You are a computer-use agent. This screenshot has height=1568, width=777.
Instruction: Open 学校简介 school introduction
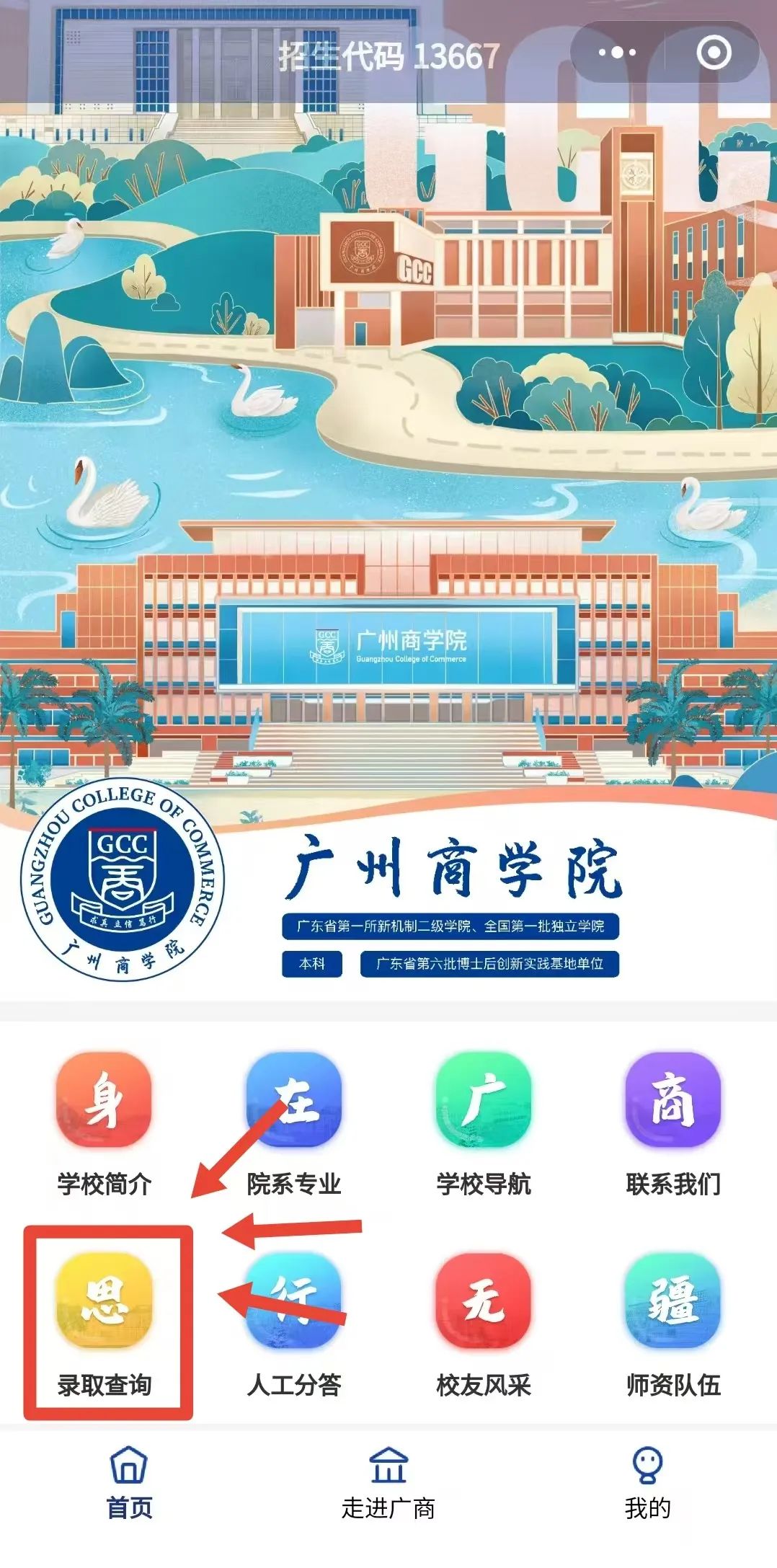pyautogui.click(x=105, y=1123)
